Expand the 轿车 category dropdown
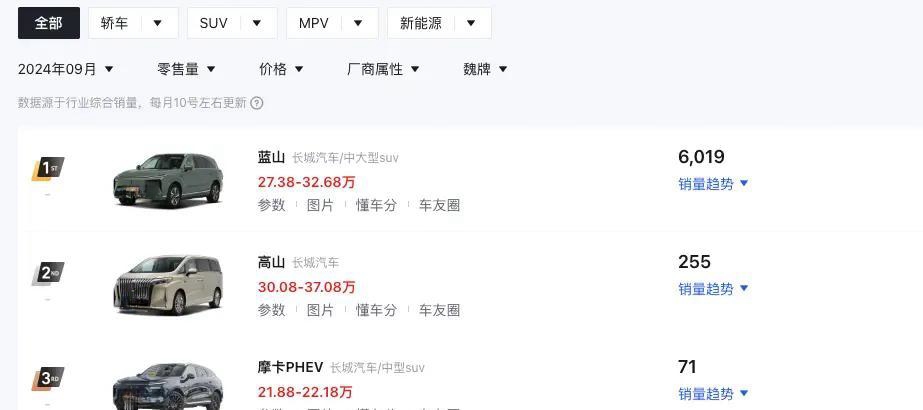Viewport: 923px width, 410px height. (133, 23)
